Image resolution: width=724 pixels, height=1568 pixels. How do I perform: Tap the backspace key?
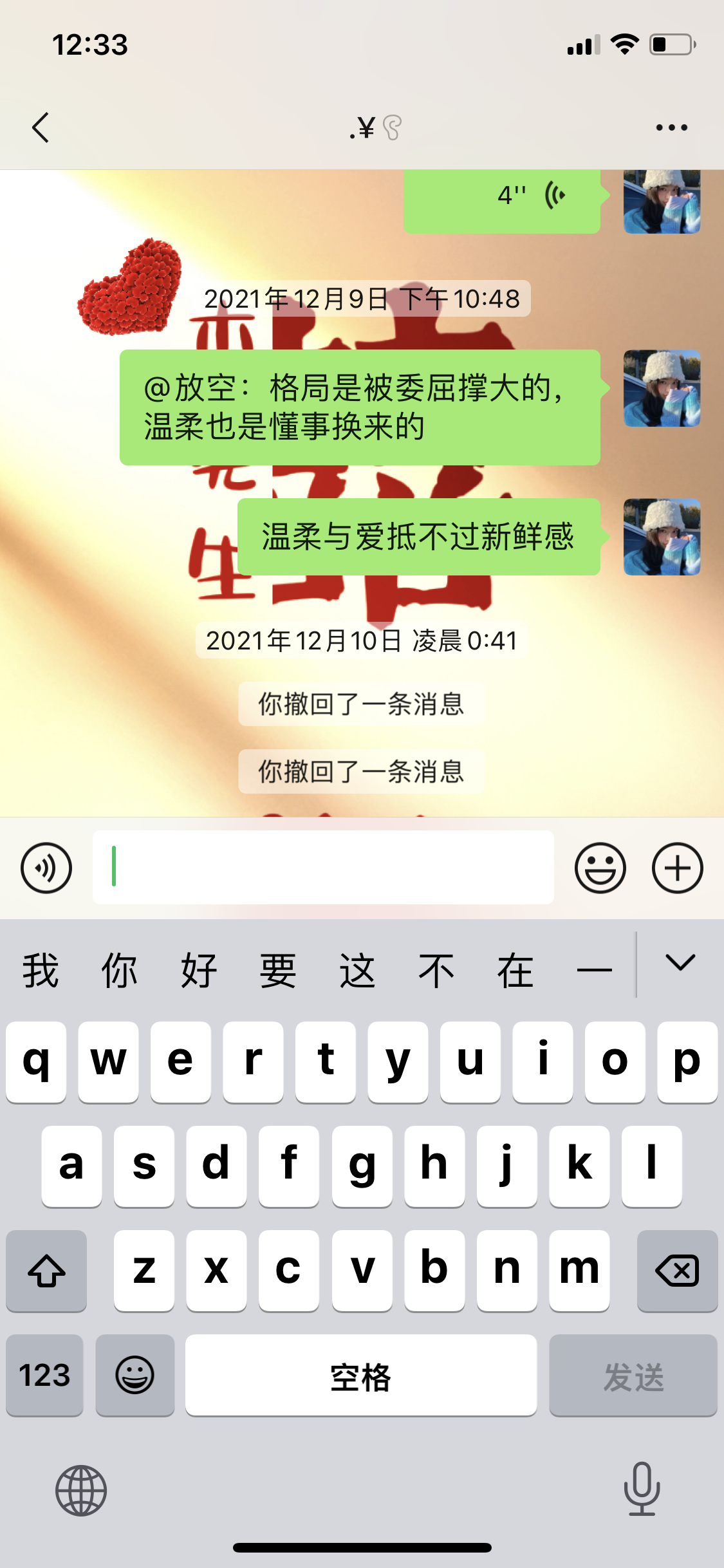pos(677,1271)
